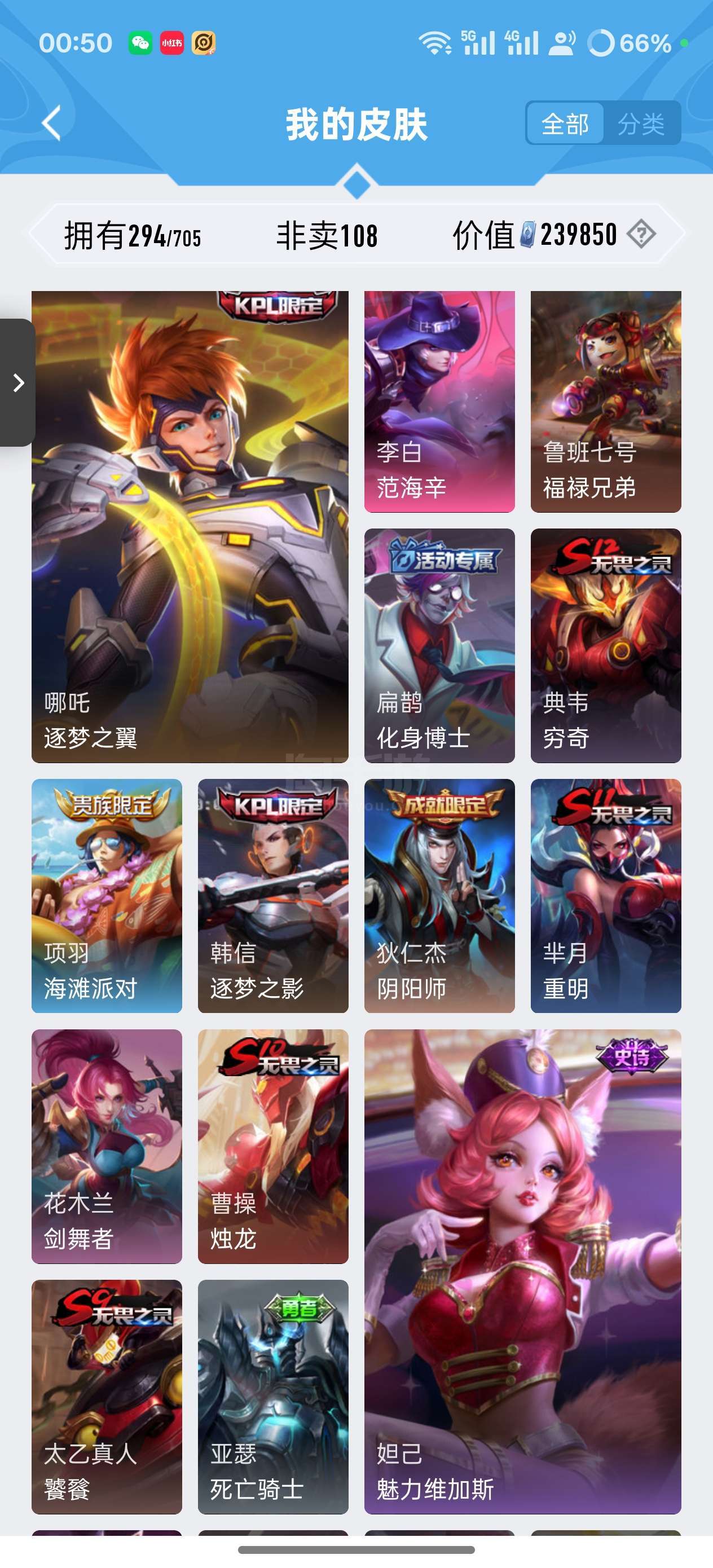Open 项羽 海滩派对 skin card
The width and height of the screenshot is (713, 1568).
[x=107, y=896]
